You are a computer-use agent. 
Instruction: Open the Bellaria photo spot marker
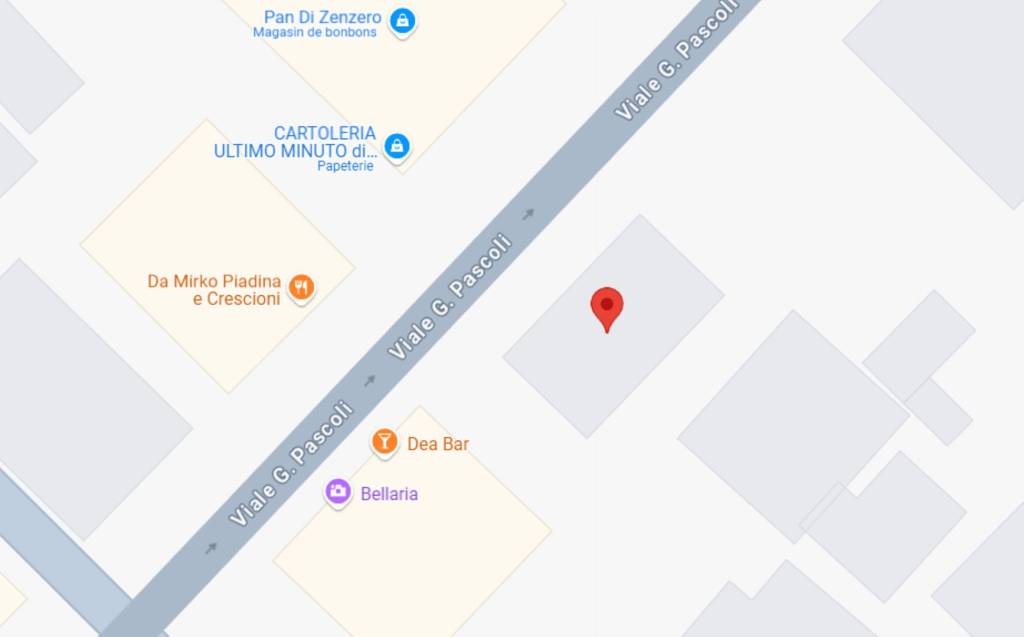[x=338, y=491]
